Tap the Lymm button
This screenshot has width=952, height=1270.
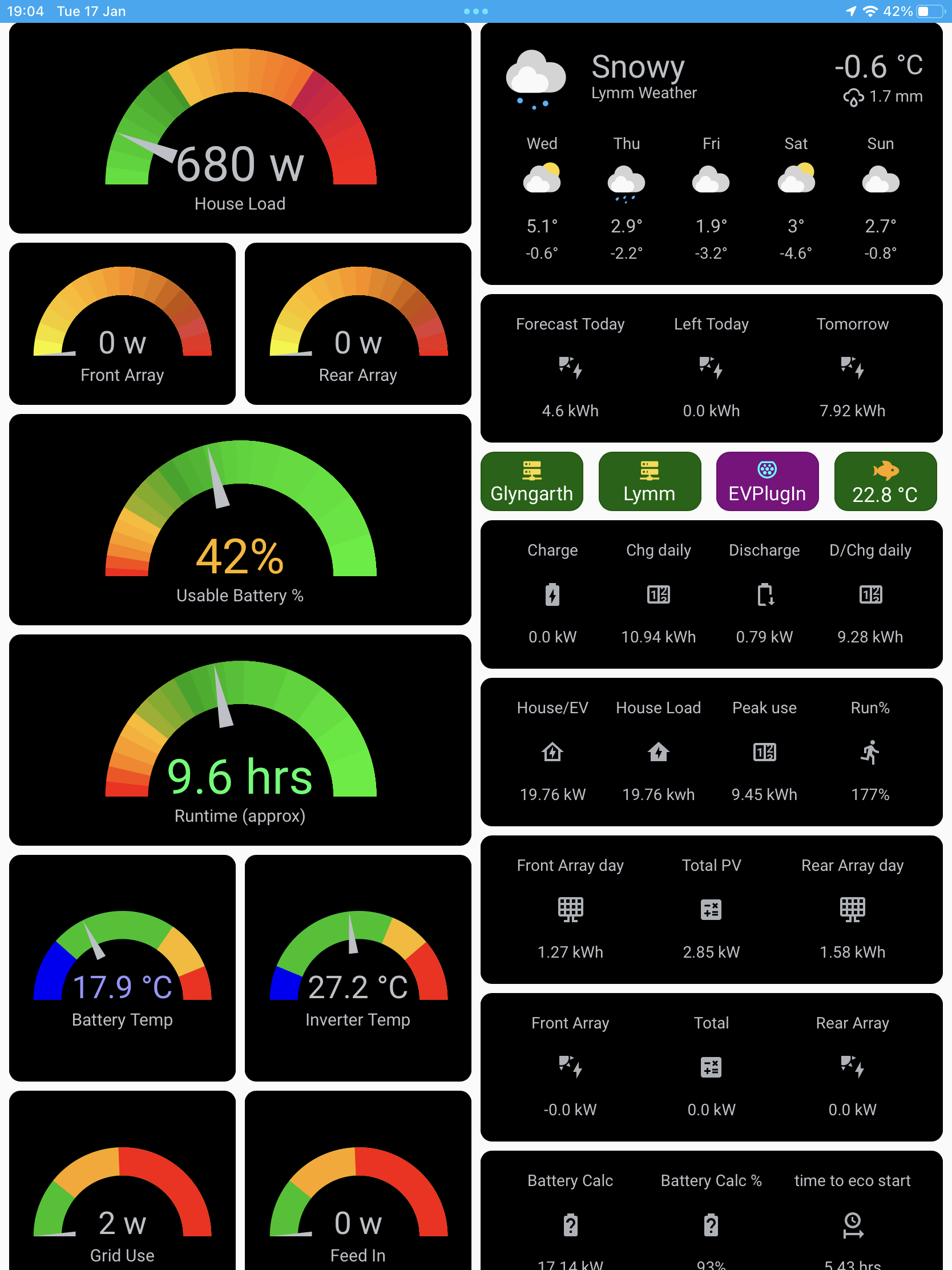pyautogui.click(x=649, y=481)
